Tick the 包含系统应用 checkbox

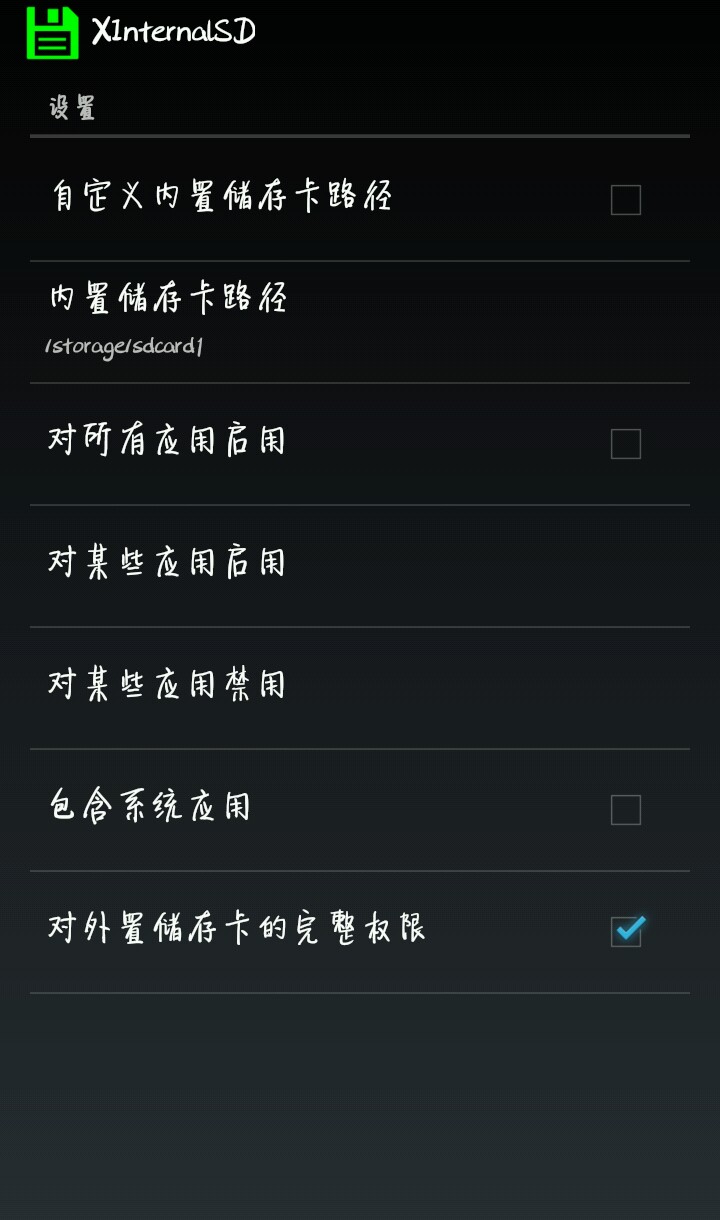click(x=625, y=810)
